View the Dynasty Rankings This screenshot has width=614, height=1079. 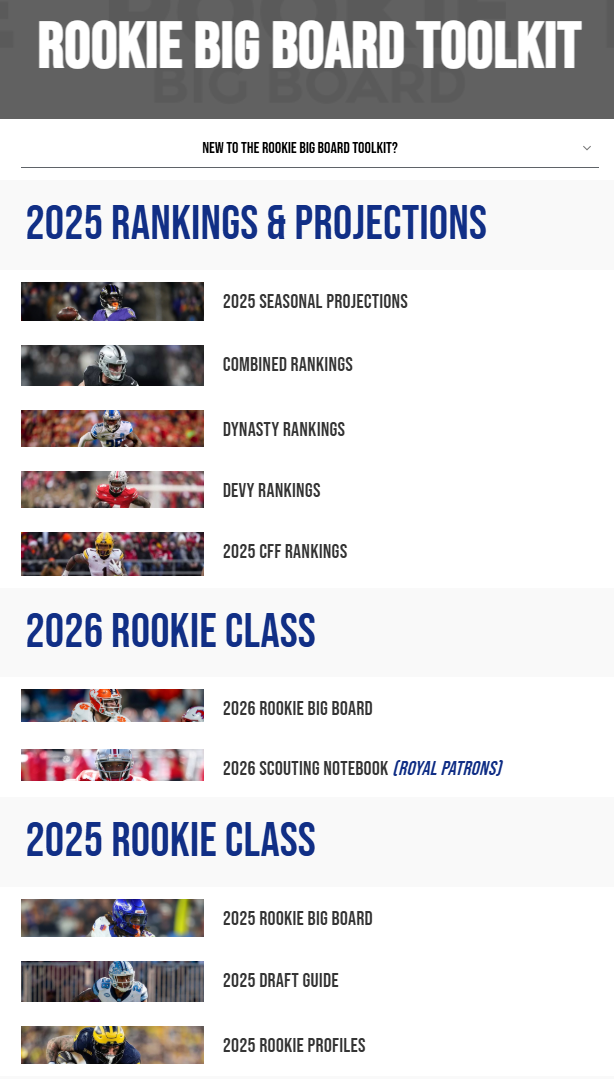[x=283, y=429]
